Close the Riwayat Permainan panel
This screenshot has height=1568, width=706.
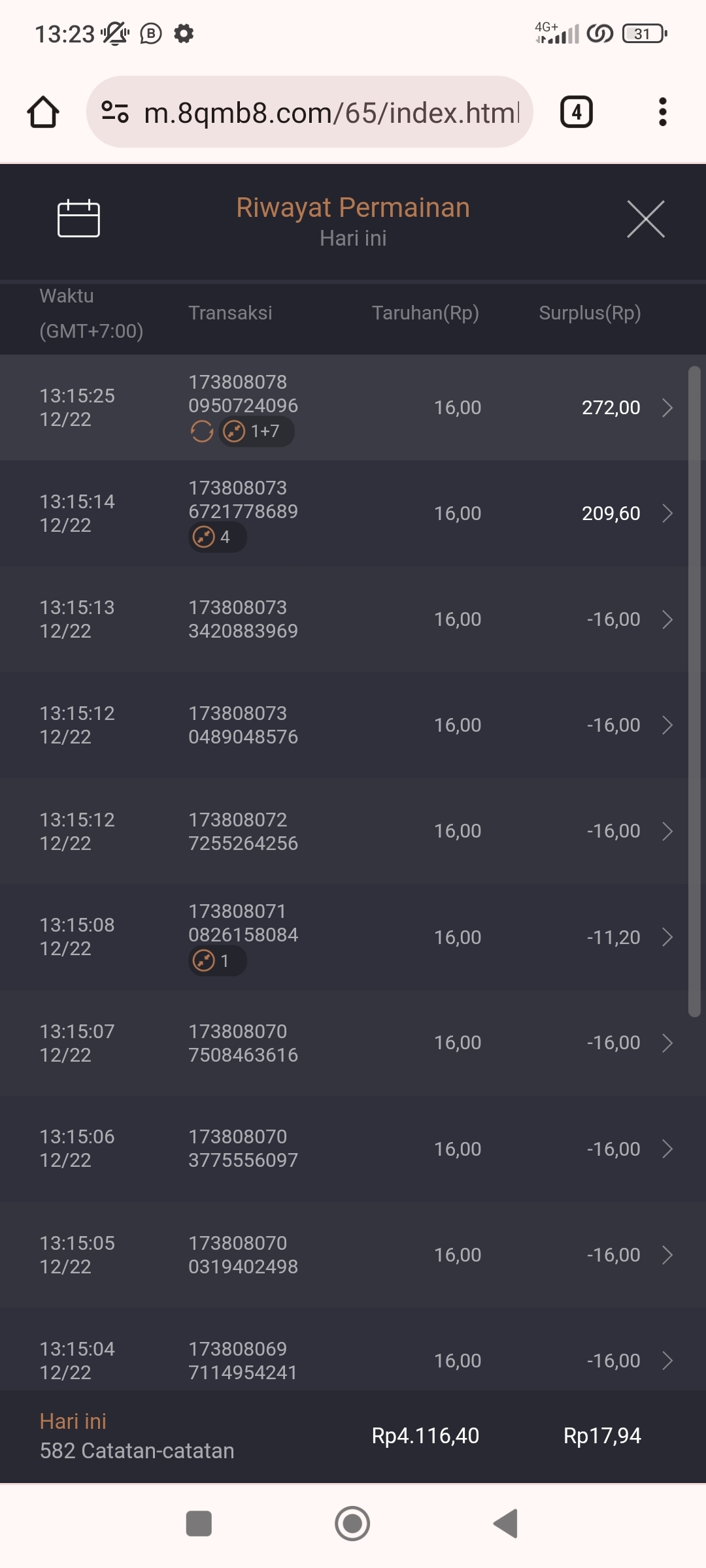click(645, 219)
